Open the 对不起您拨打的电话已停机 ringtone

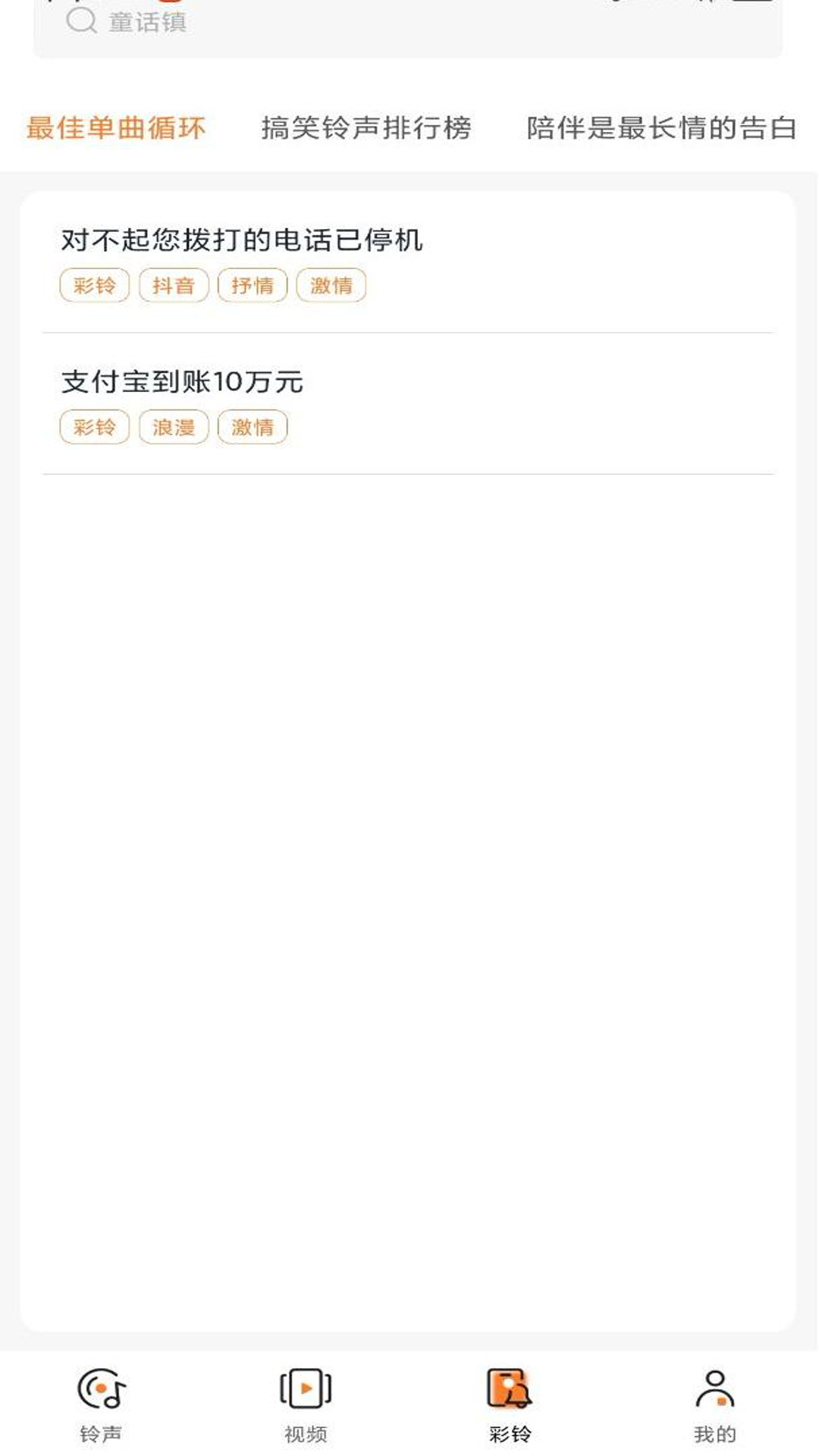(x=241, y=240)
